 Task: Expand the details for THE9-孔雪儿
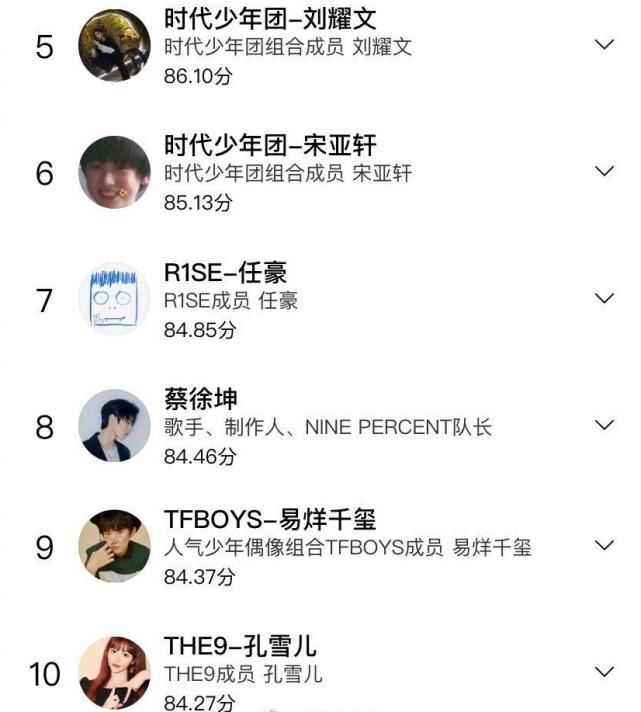[x=604, y=671]
